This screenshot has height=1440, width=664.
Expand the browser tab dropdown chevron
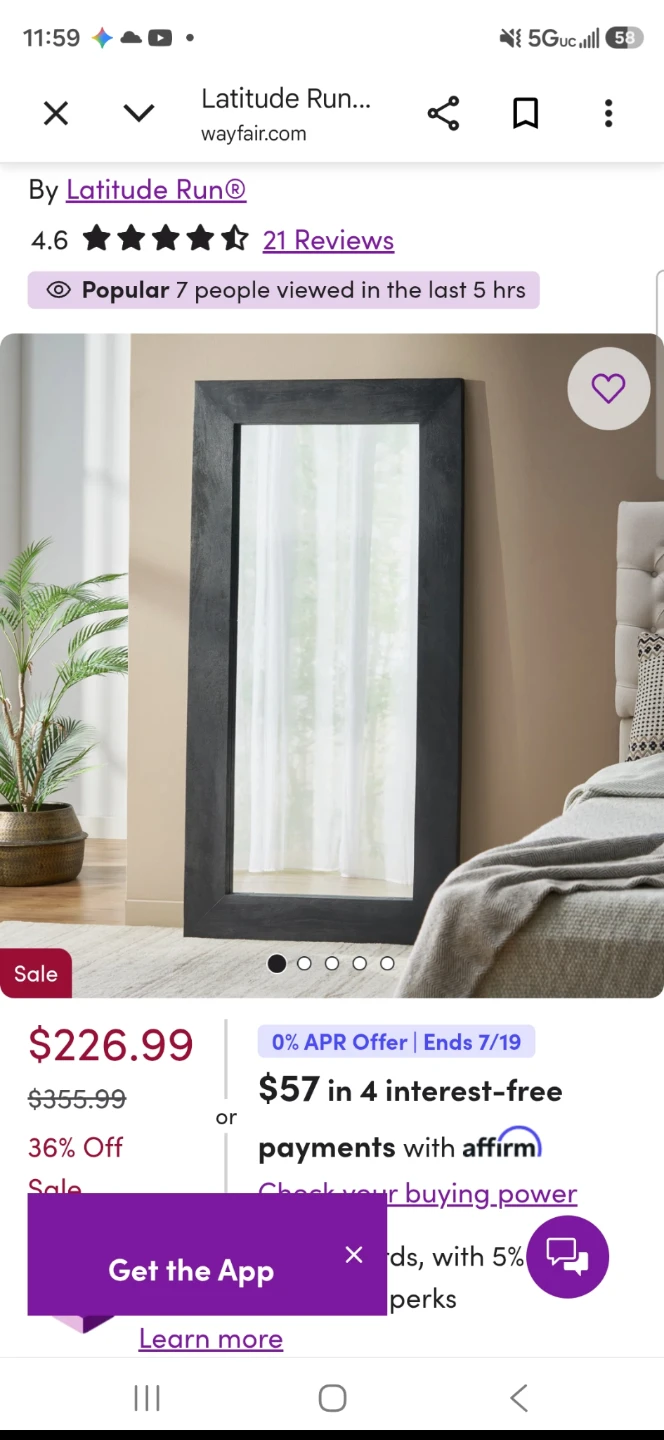[139, 113]
